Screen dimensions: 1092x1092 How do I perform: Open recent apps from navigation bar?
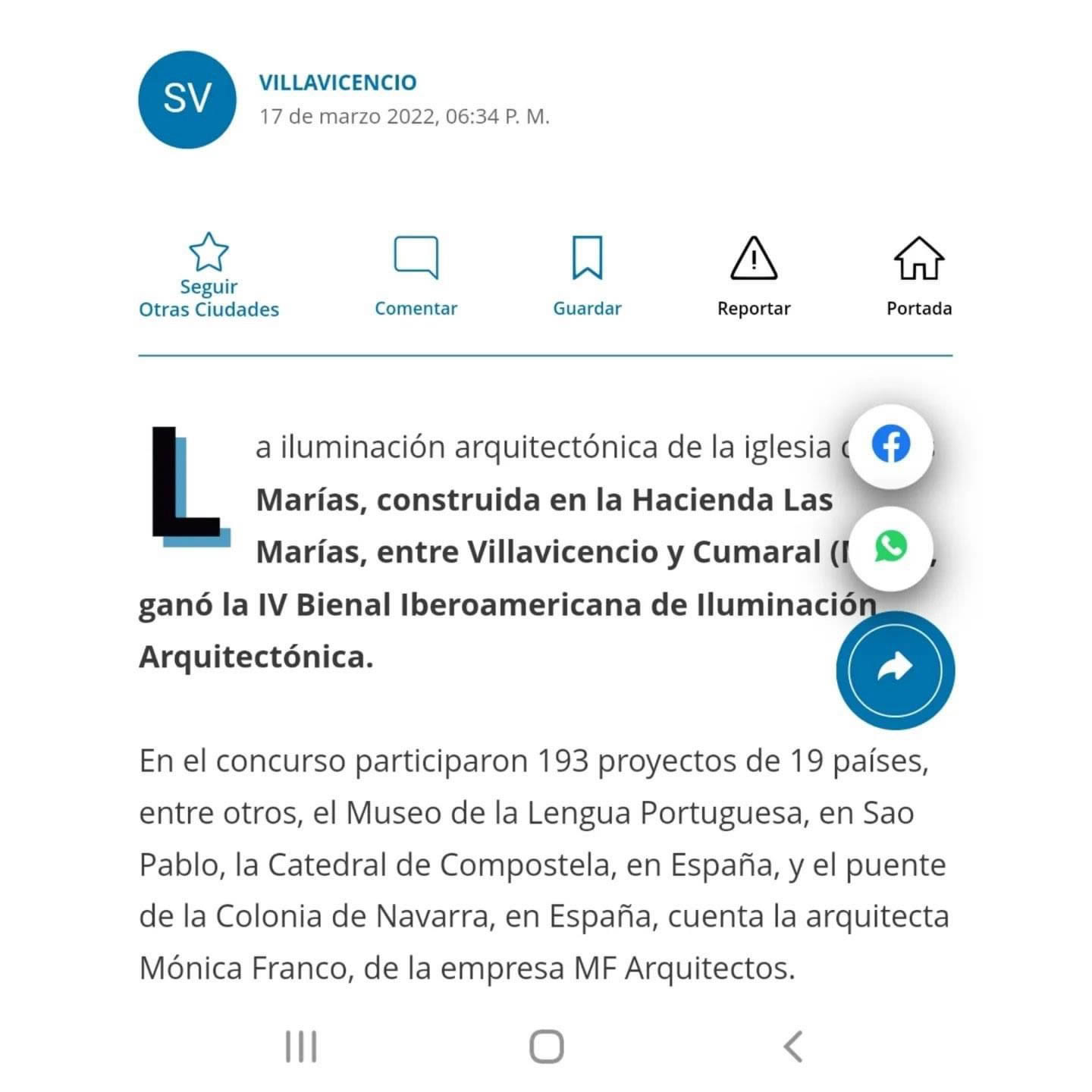[301, 1046]
